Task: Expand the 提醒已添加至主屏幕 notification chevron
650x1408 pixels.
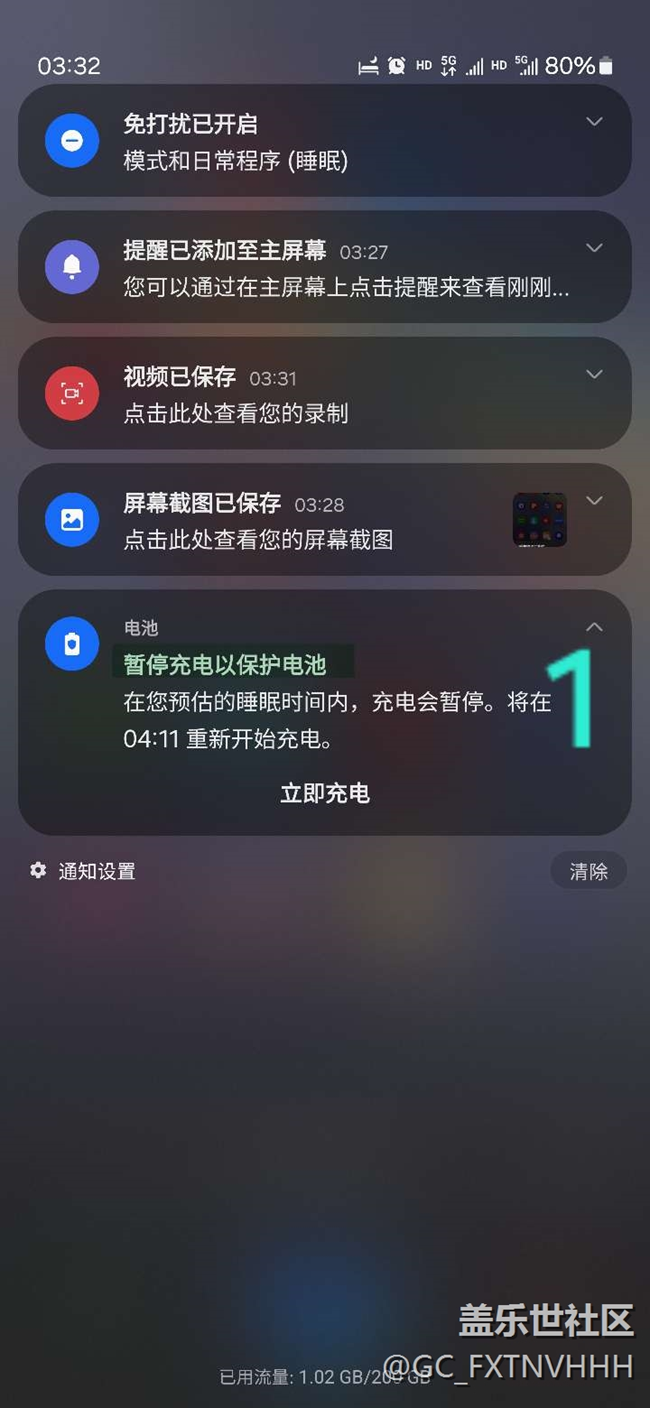Action: [594, 248]
